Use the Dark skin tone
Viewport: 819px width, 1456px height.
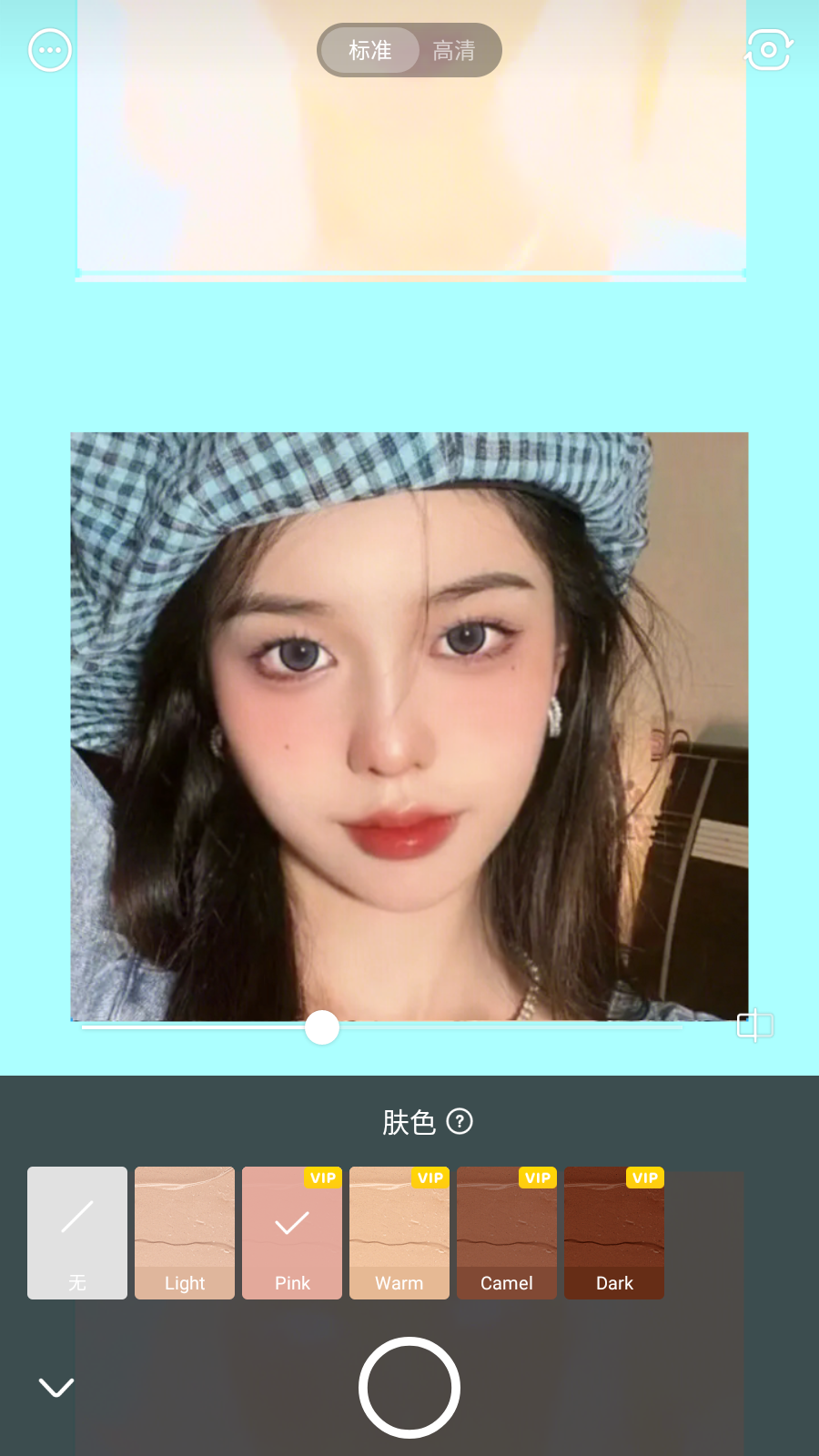[x=614, y=1232]
